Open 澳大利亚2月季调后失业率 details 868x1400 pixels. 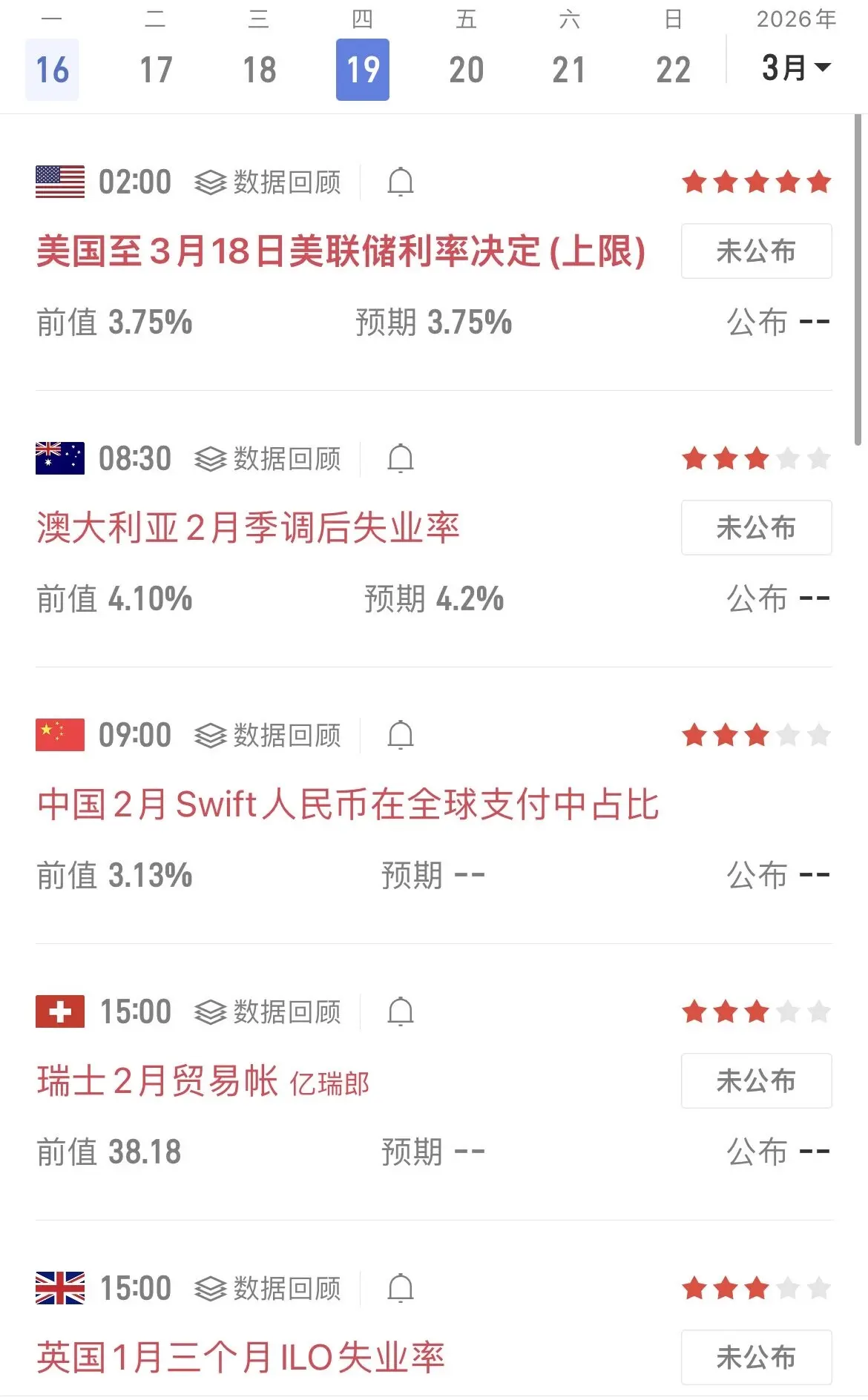click(248, 527)
